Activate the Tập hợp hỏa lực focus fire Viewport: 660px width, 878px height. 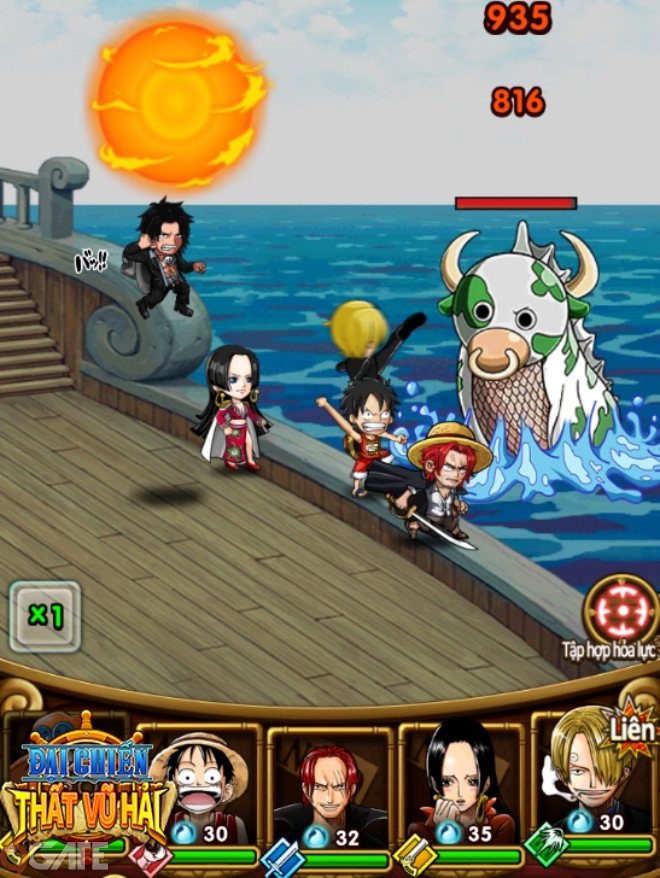coord(620,611)
